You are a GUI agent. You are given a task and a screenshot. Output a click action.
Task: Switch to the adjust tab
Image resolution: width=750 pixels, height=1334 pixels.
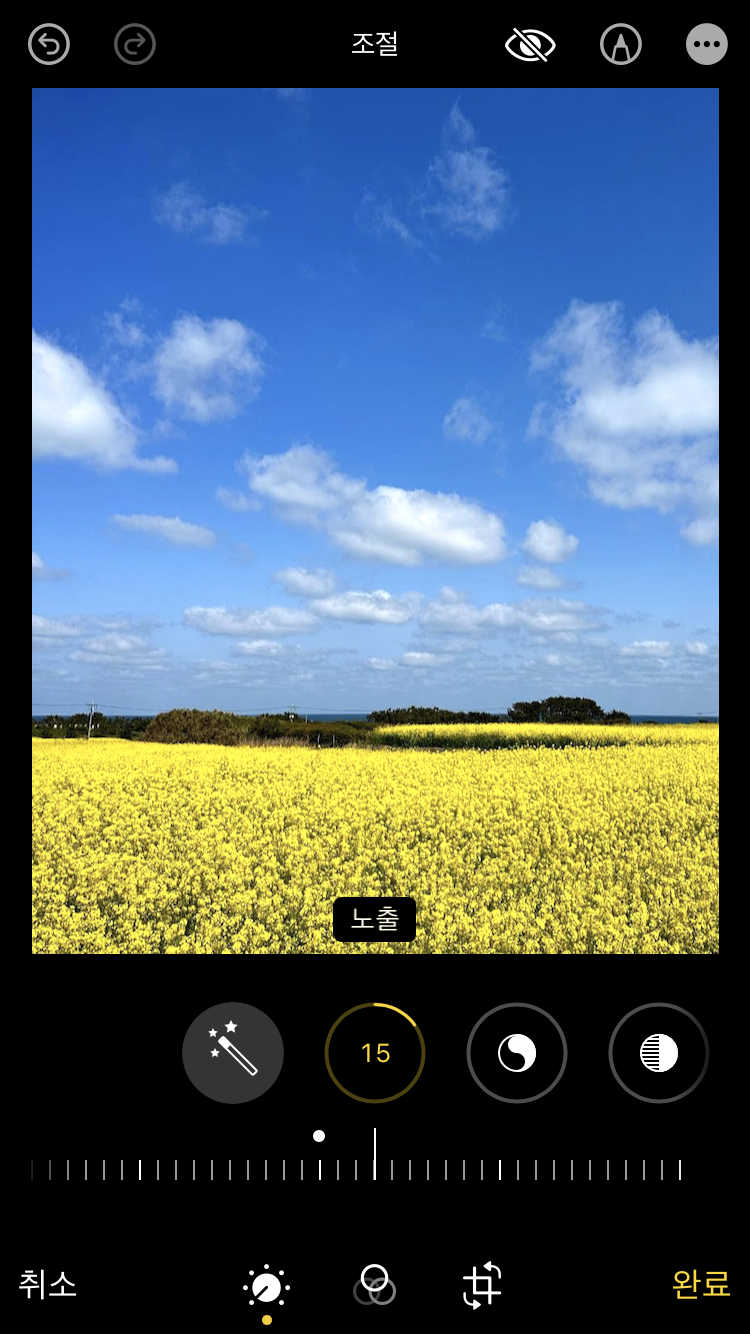[x=267, y=1287]
